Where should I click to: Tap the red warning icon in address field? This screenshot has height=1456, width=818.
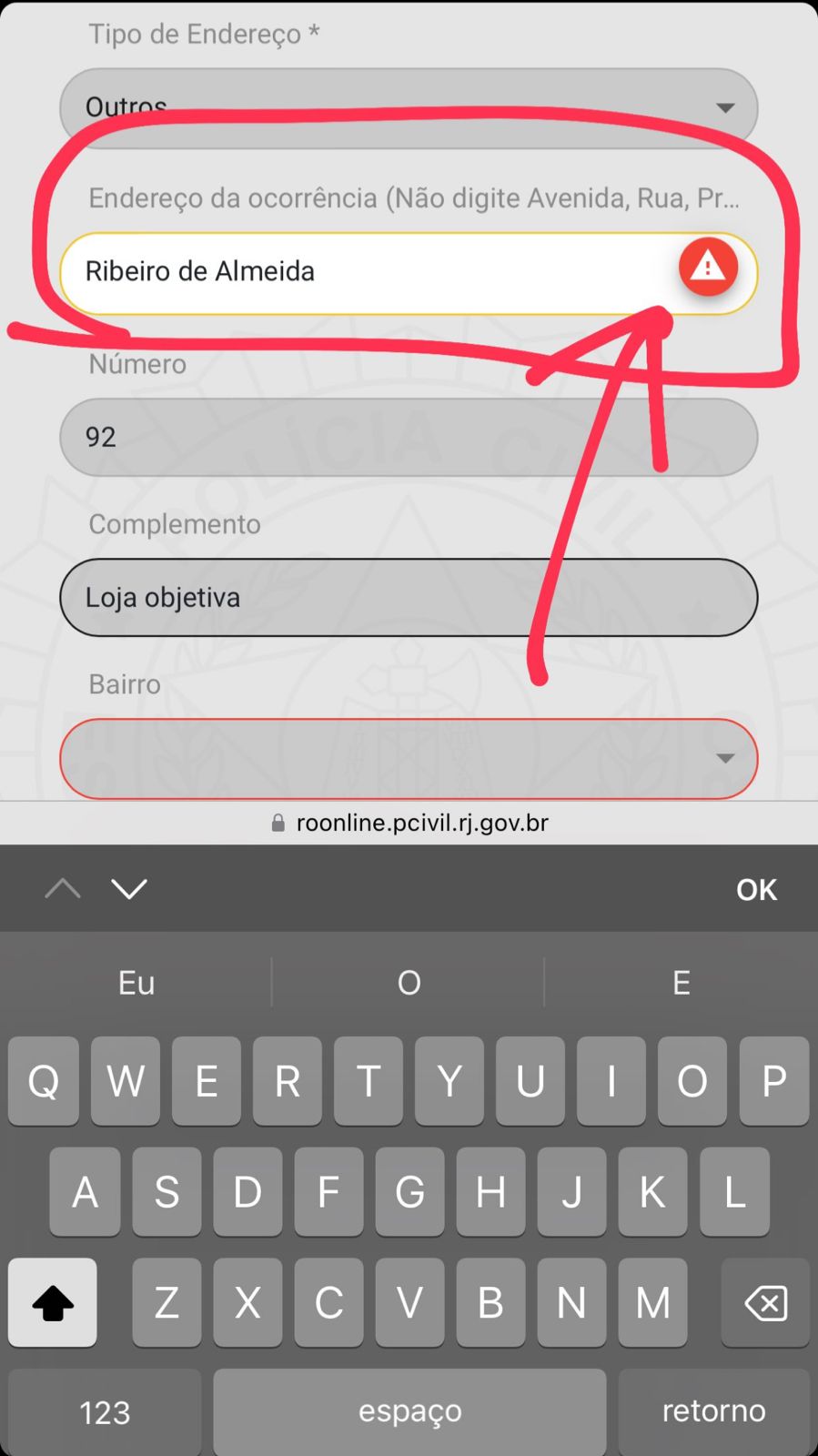click(708, 268)
